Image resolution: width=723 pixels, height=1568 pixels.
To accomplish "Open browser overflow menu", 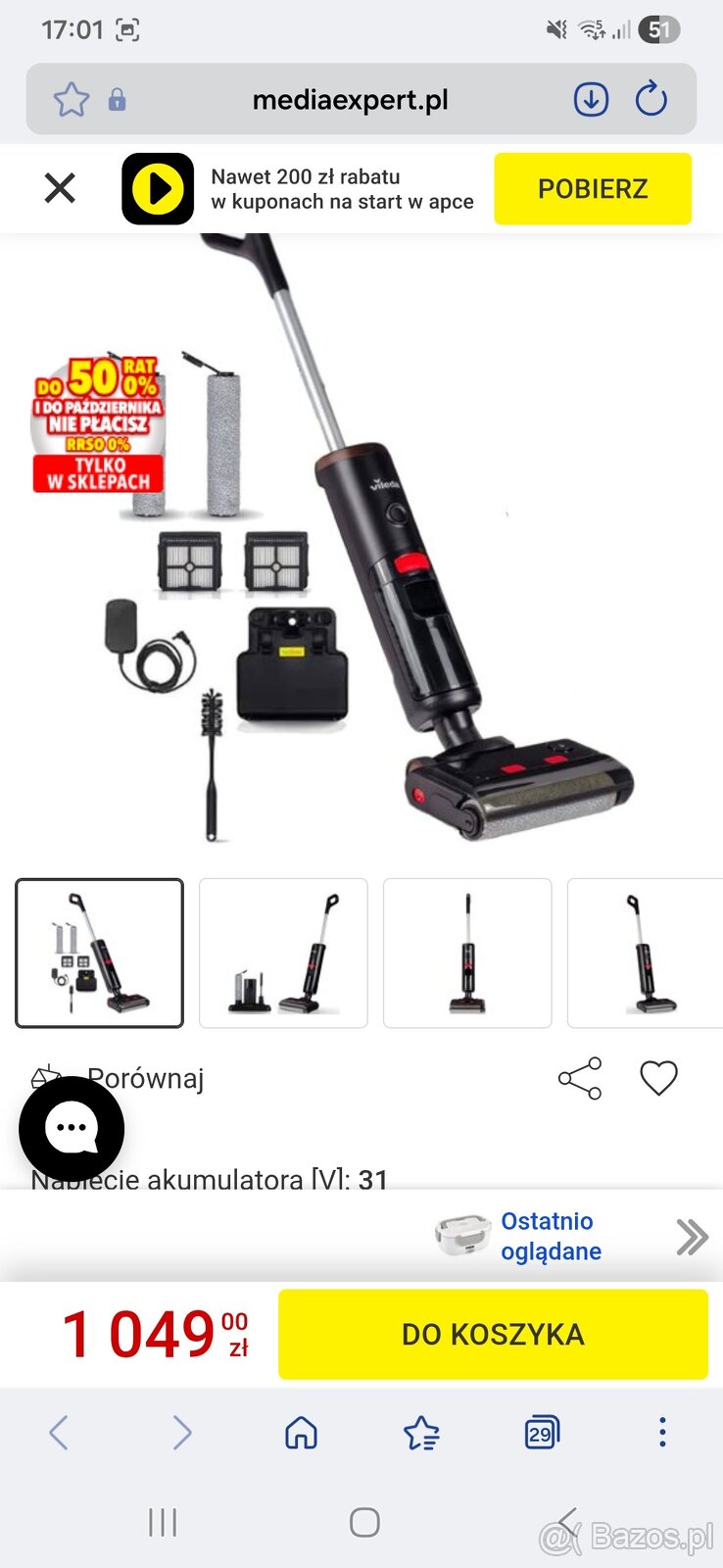I will tap(662, 1433).
